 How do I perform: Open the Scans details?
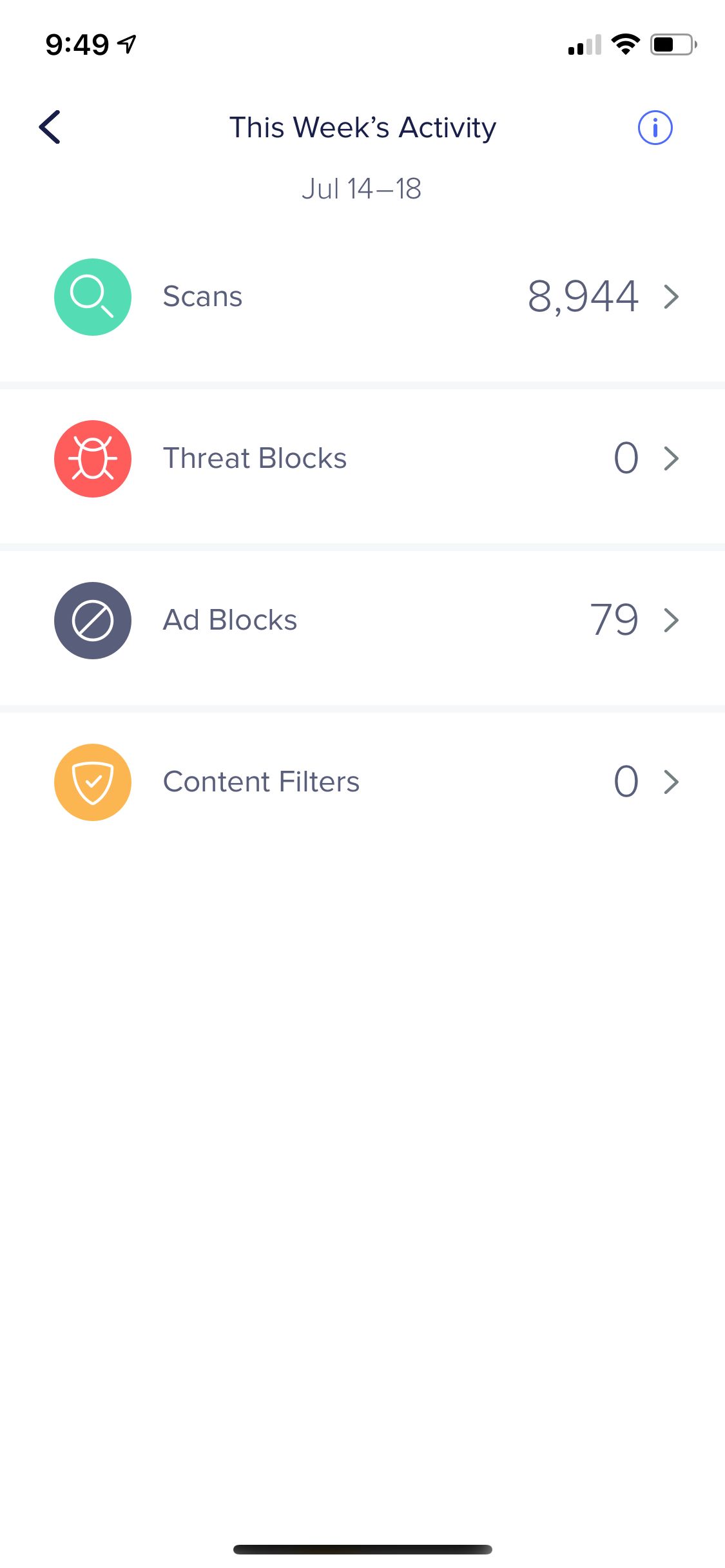click(x=362, y=297)
